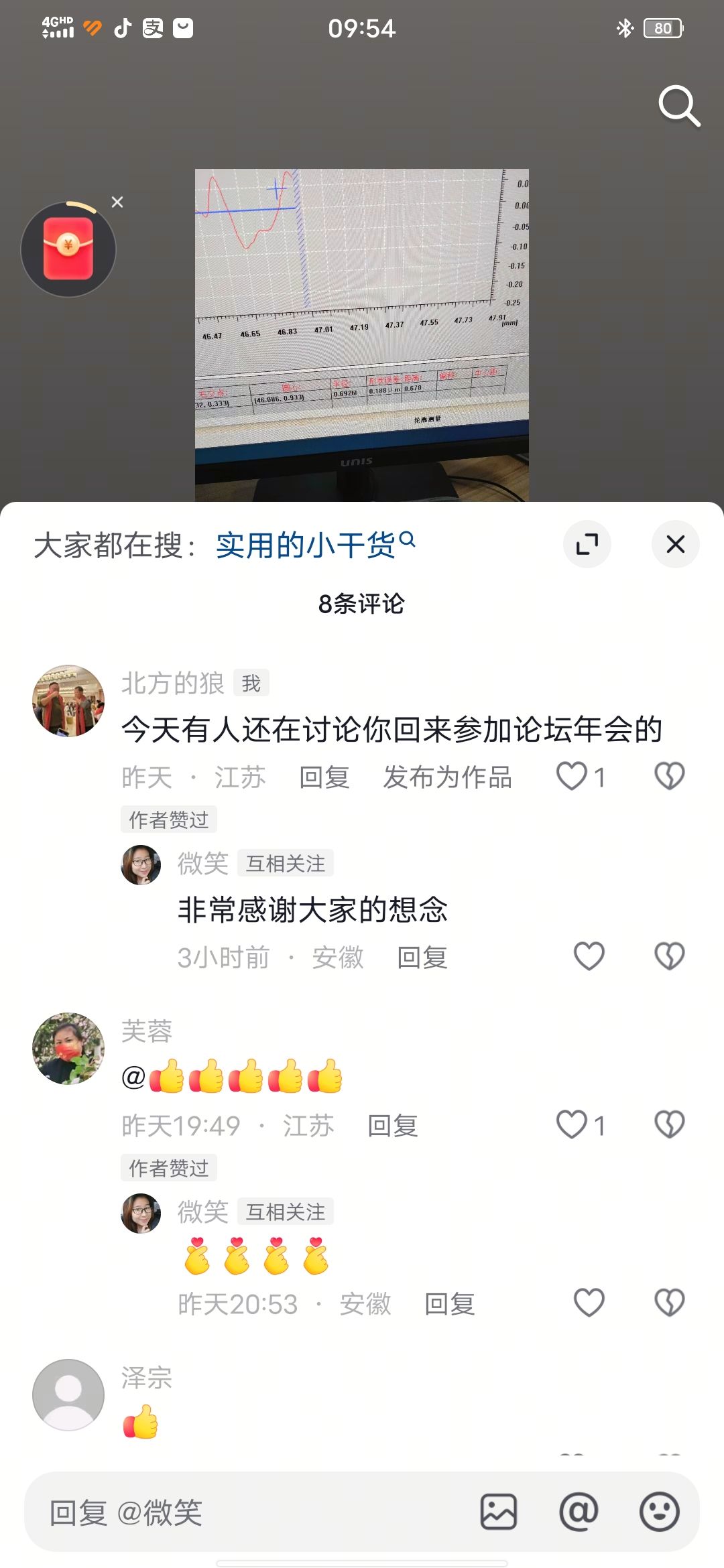Dislike the comment by 北方的狼
Image resolution: width=724 pixels, height=1568 pixels.
pyautogui.click(x=669, y=776)
